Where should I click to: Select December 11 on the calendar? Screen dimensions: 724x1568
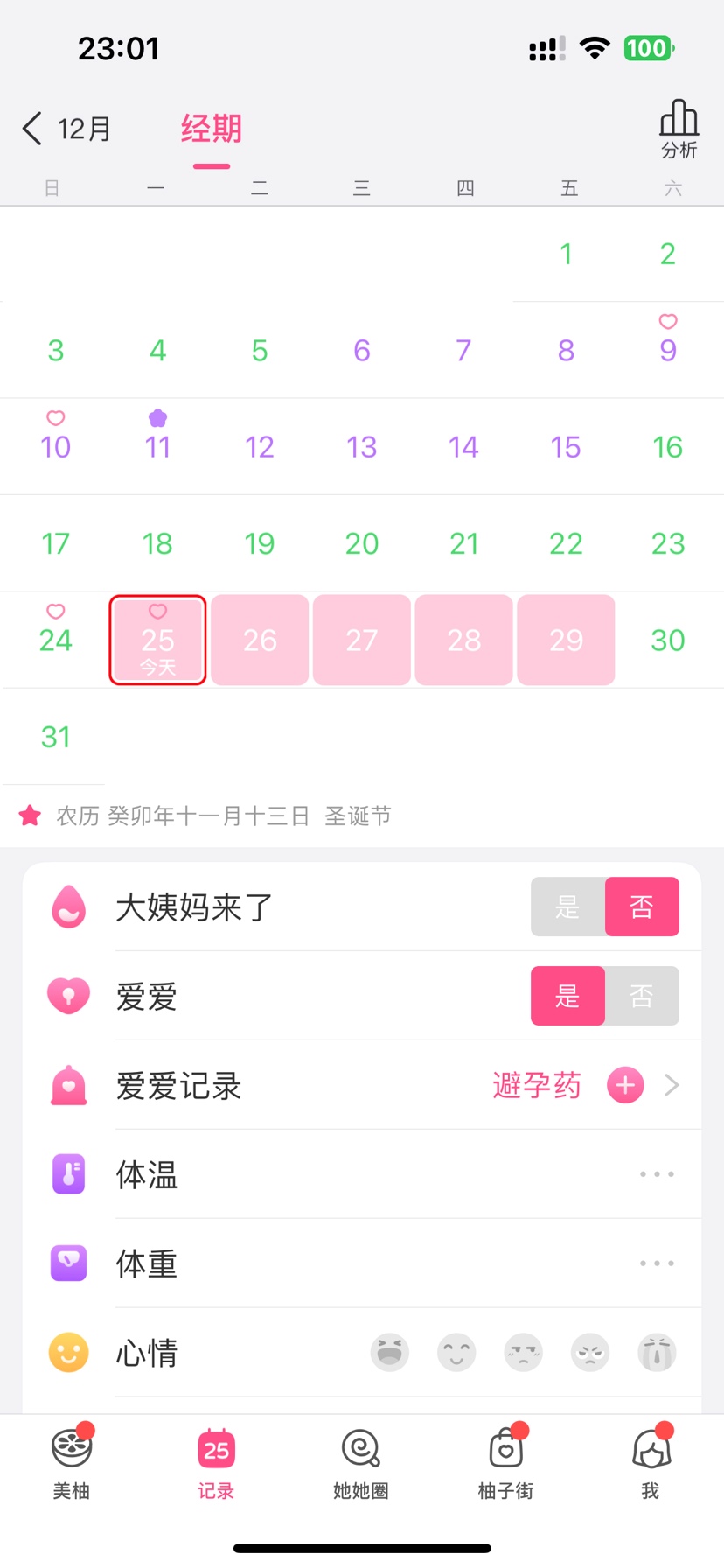tap(157, 446)
